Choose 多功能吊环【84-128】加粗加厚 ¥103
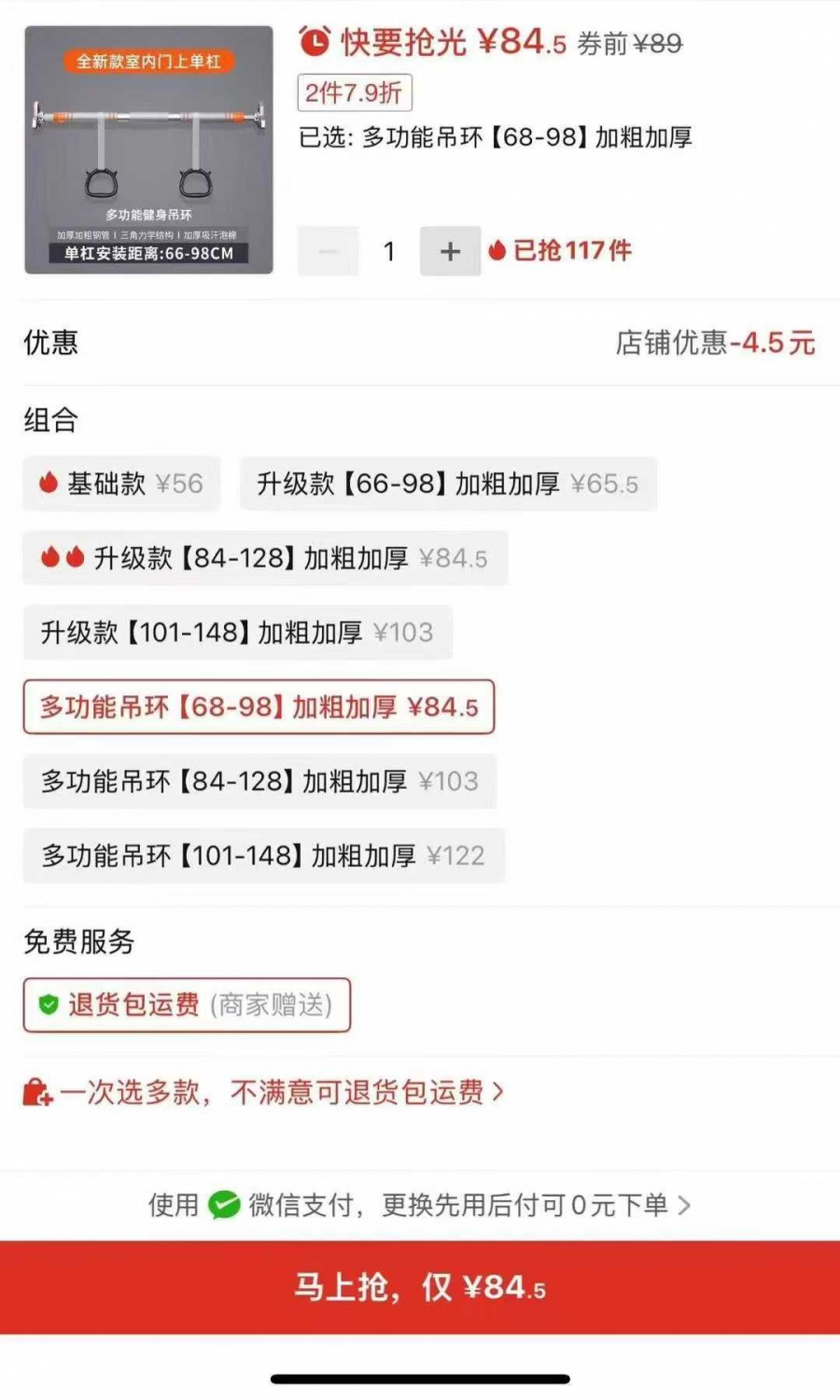 (259, 781)
